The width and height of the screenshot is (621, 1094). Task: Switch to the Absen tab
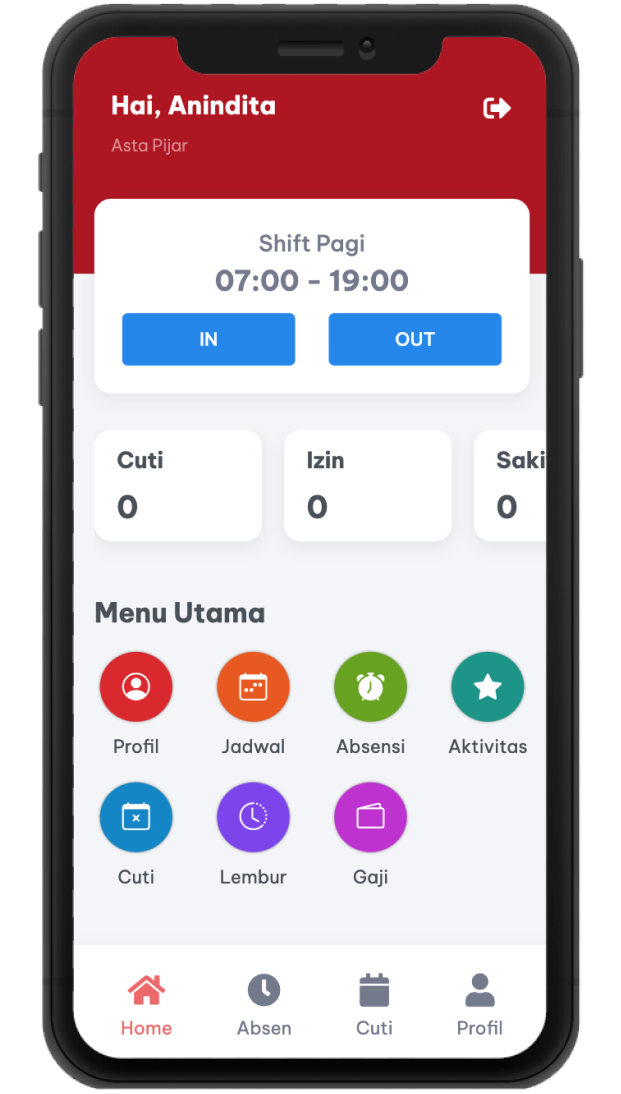(x=264, y=1004)
